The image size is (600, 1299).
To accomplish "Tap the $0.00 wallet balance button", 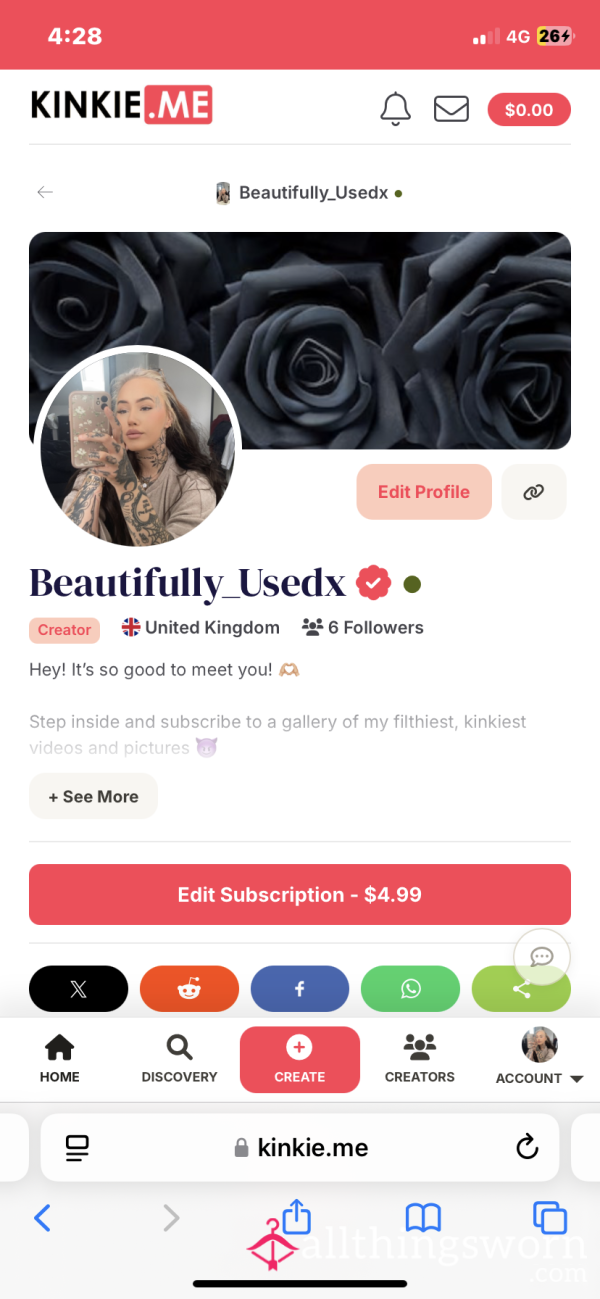I will 529,110.
